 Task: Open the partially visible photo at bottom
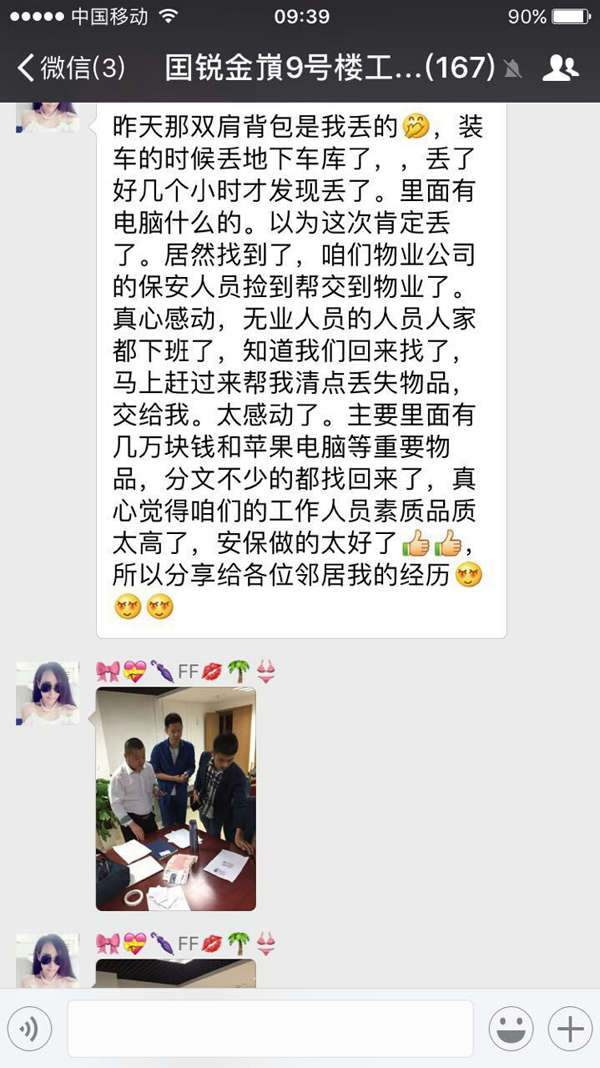[175, 973]
